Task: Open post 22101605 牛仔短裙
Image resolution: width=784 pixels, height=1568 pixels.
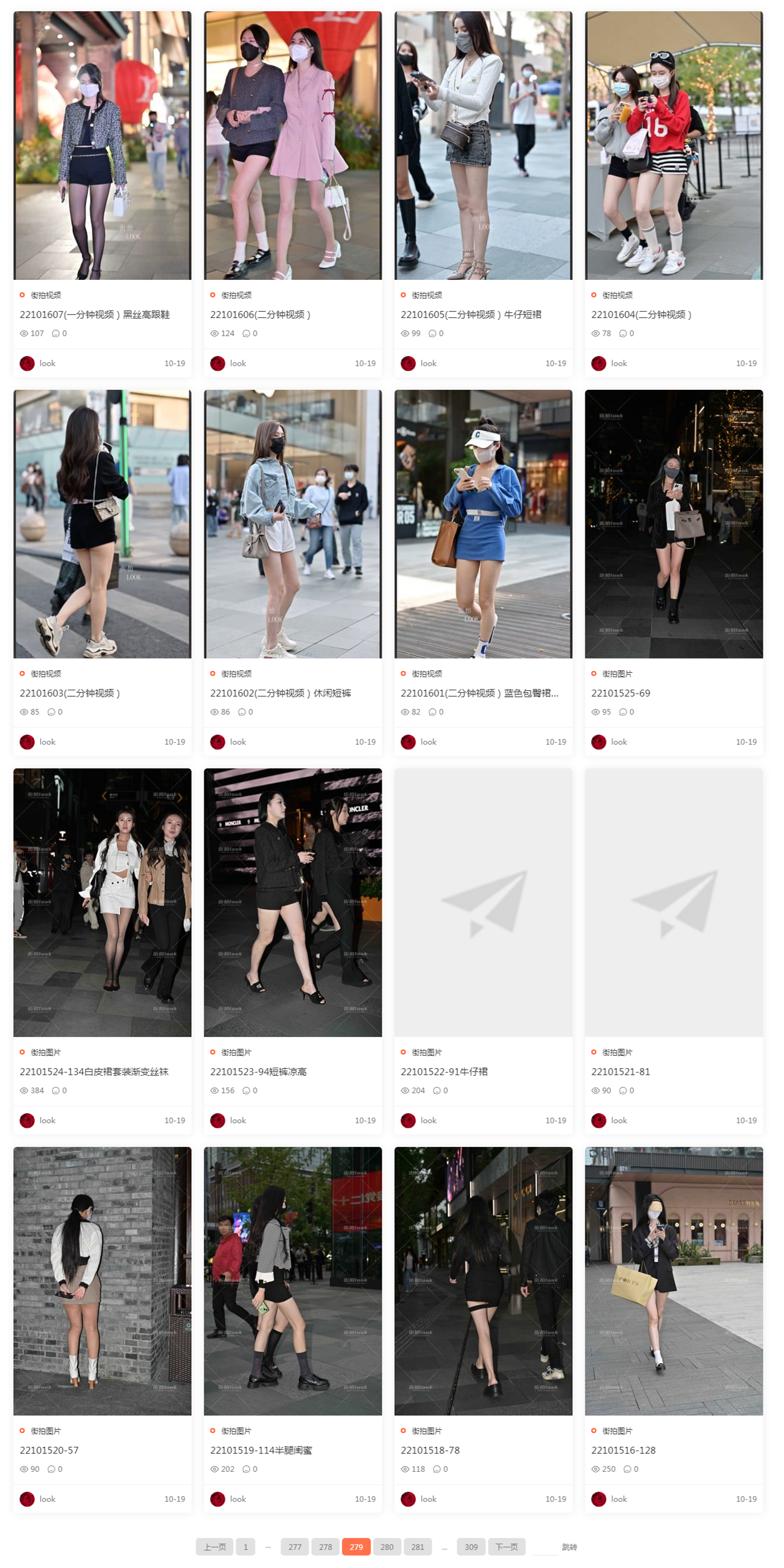Action: point(470,315)
